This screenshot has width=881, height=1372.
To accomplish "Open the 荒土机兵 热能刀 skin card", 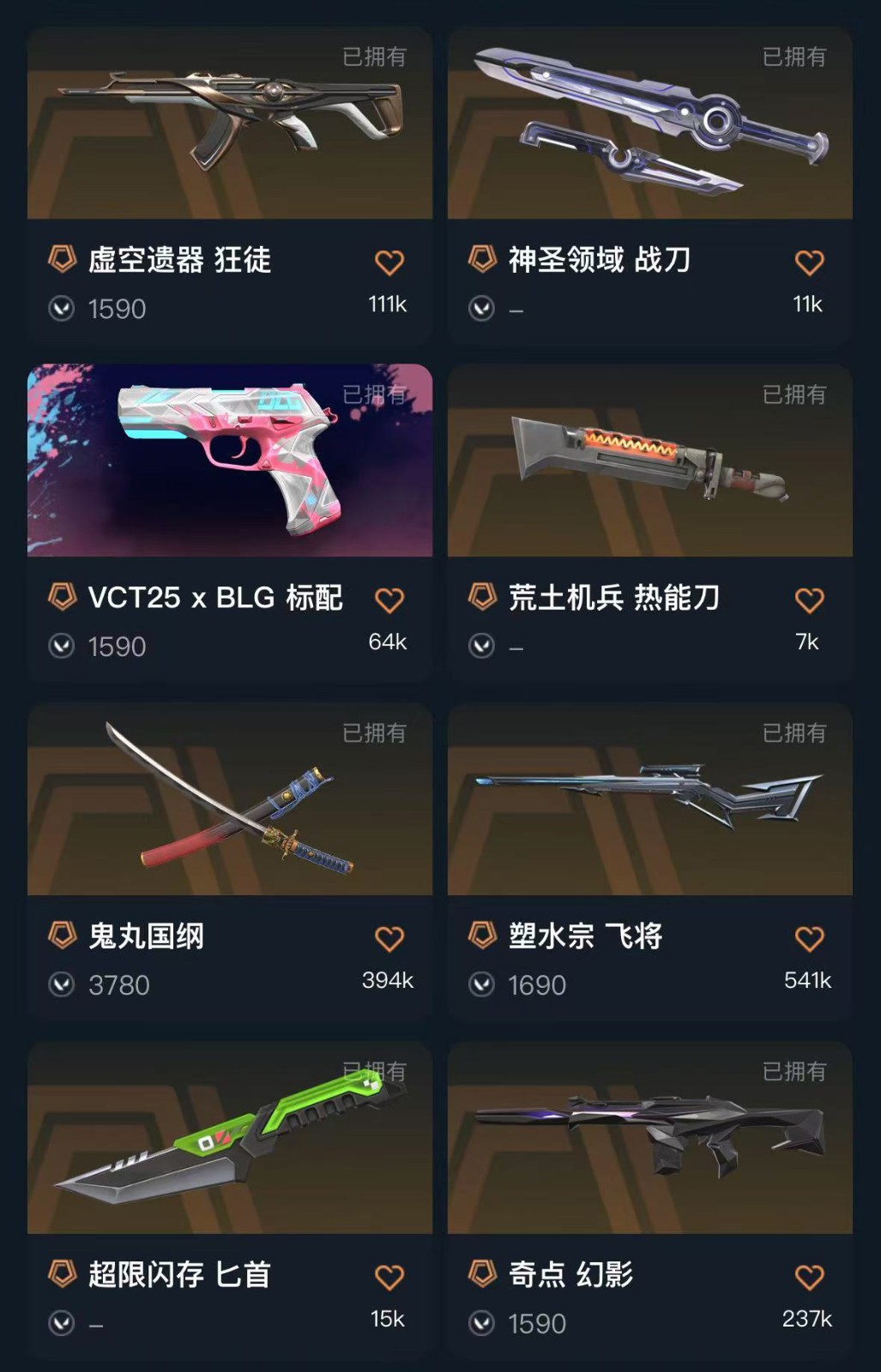I will (x=649, y=461).
